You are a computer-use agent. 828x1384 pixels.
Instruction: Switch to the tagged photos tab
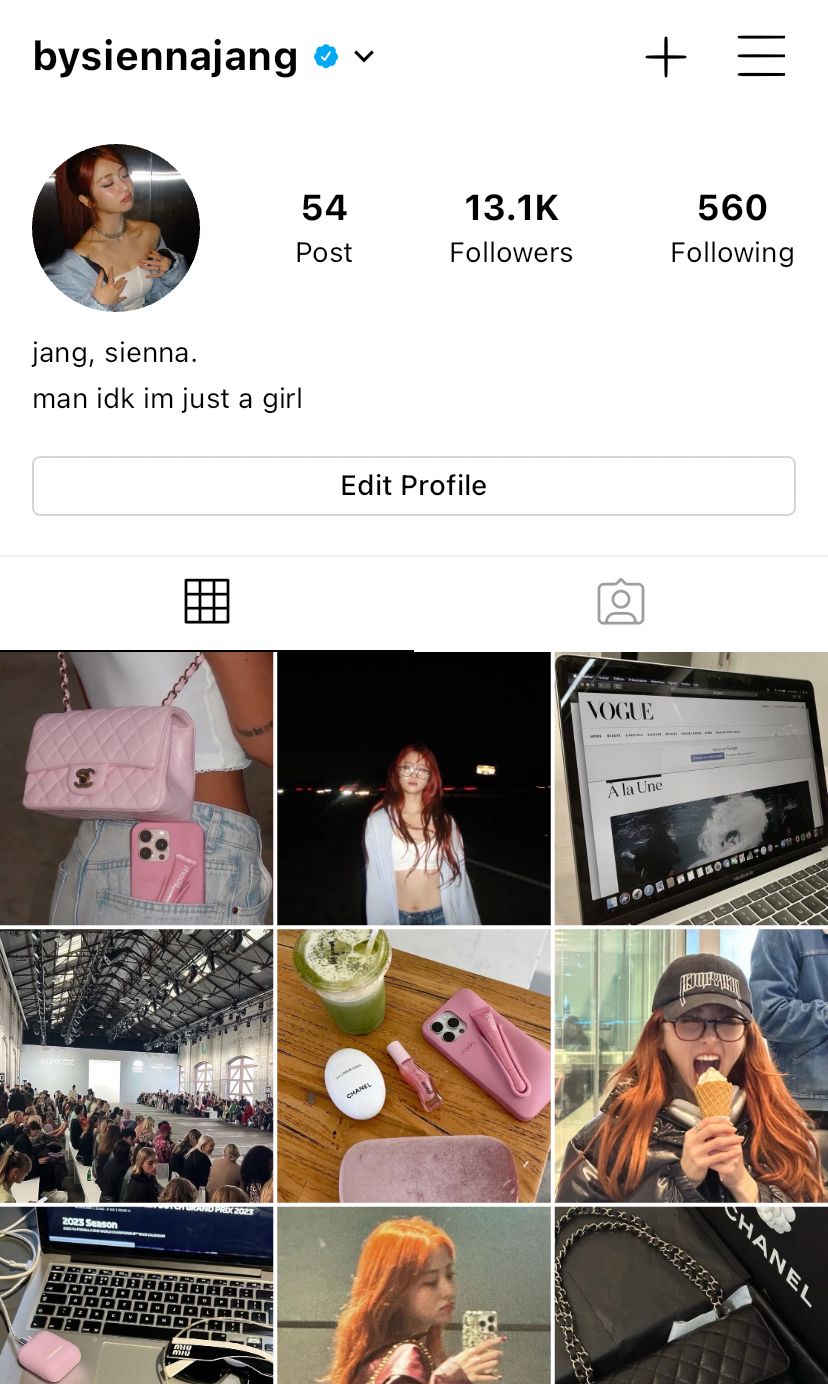[620, 602]
